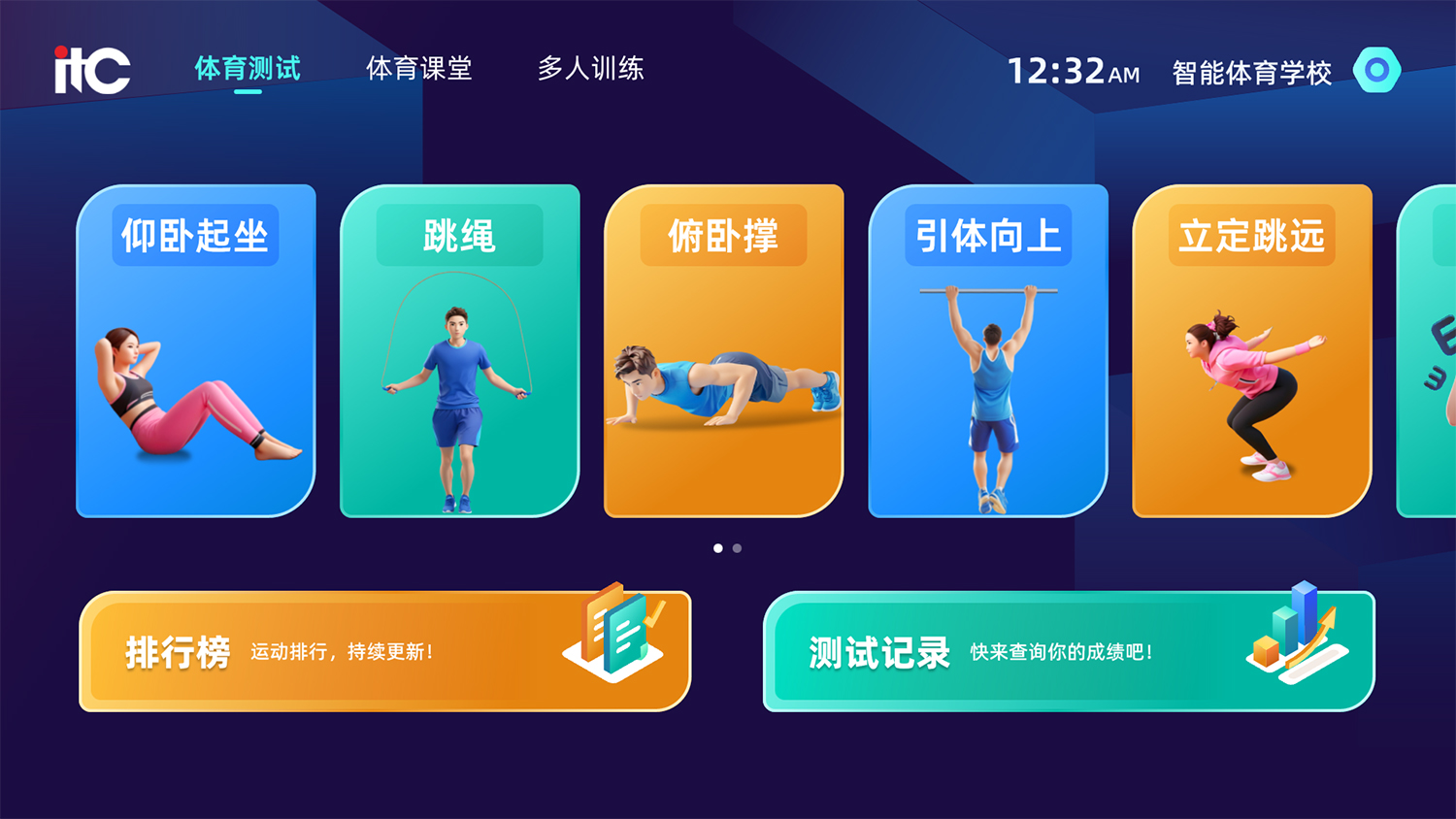1456x819 pixels.
Task: Open the 排行榜 leaderboard banner
Action: (384, 652)
